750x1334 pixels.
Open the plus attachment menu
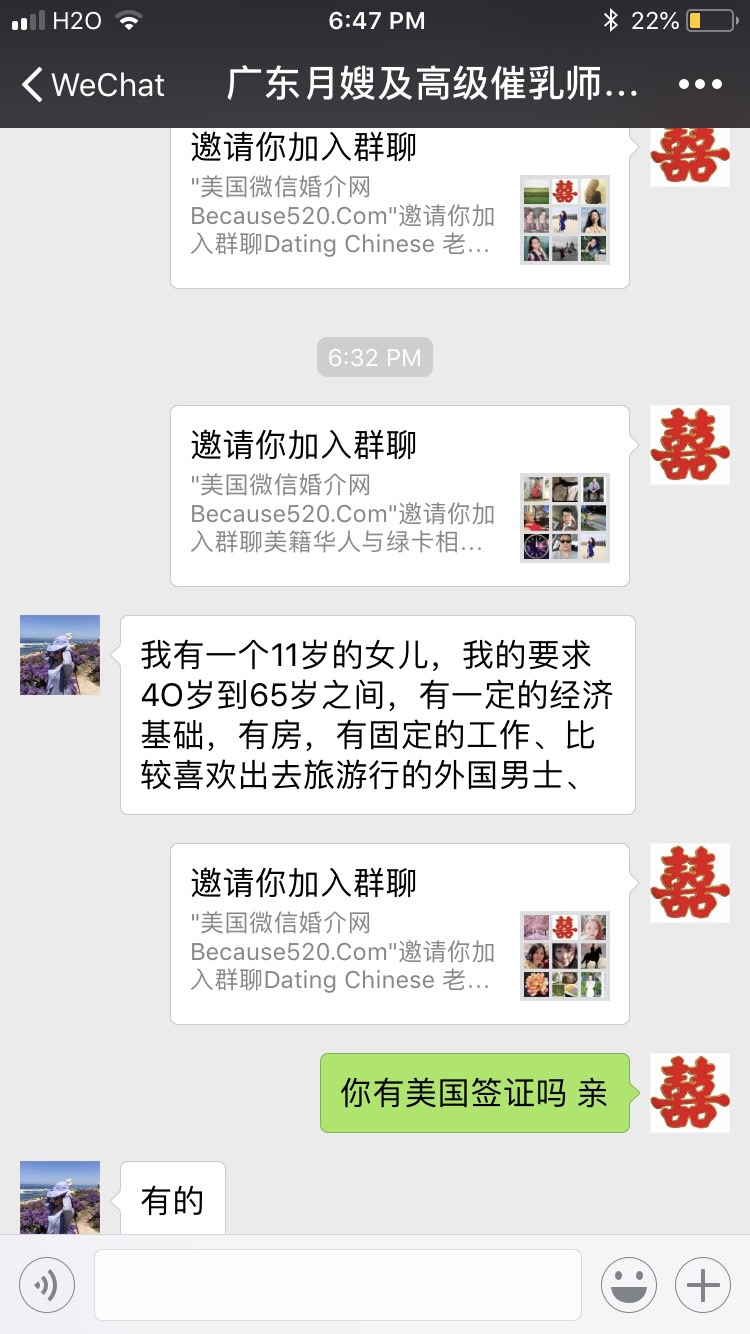coord(703,1284)
